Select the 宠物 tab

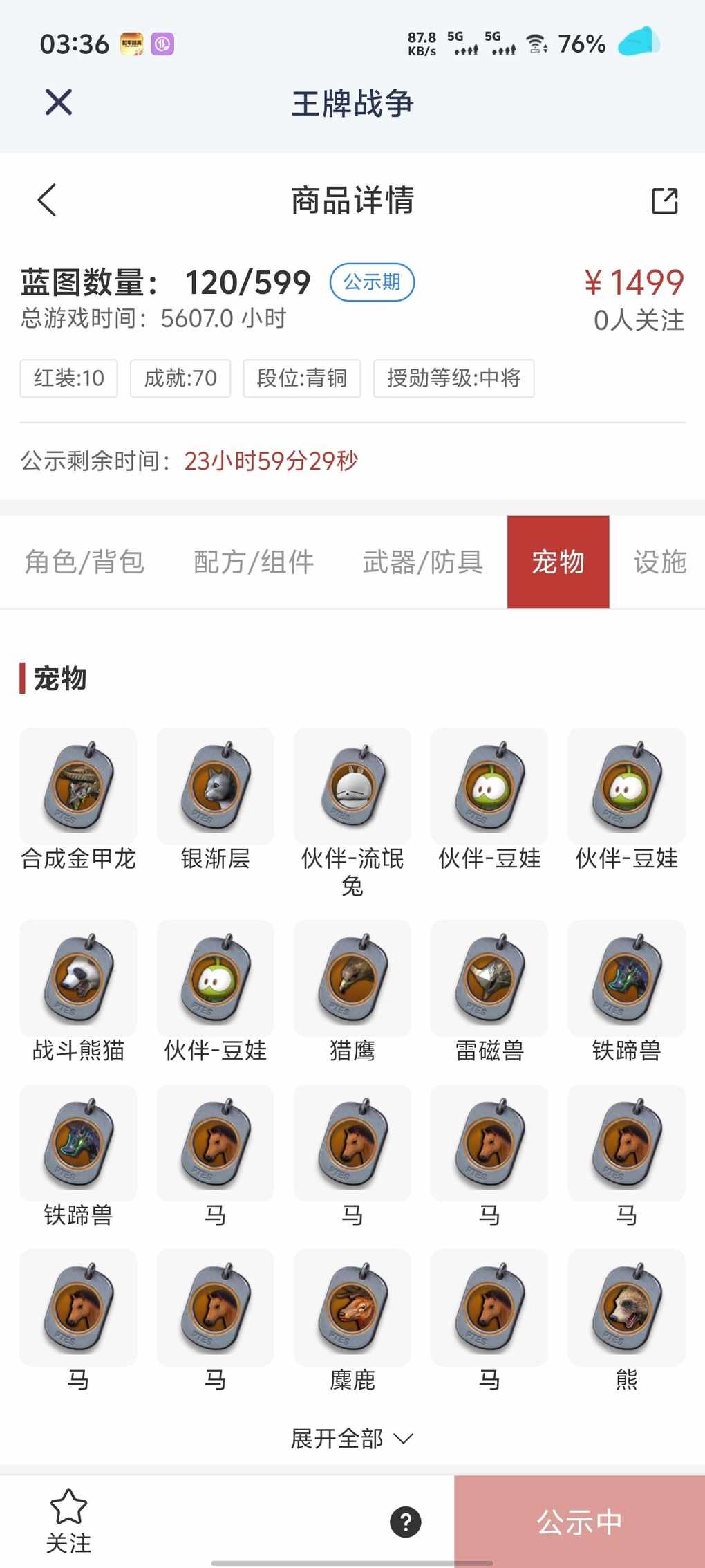click(558, 562)
